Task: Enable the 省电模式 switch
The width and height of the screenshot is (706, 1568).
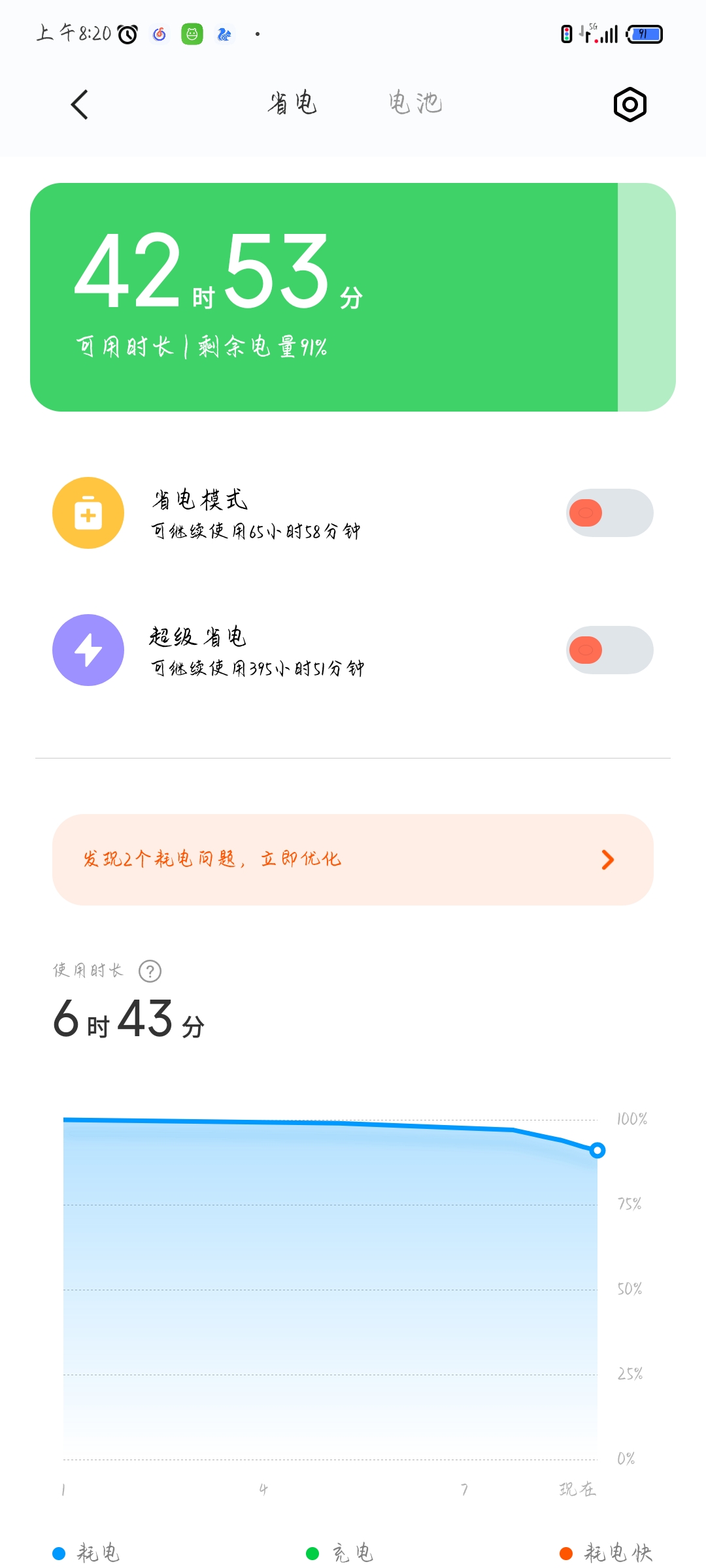Action: (x=609, y=513)
